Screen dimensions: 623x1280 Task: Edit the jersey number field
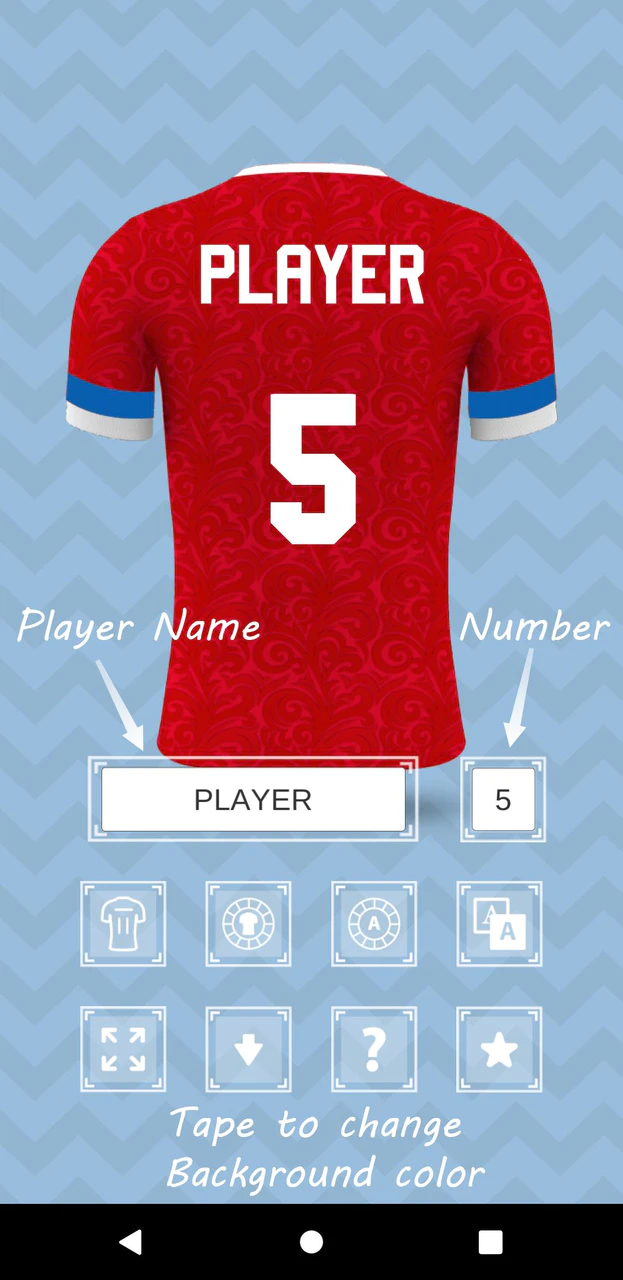(503, 799)
